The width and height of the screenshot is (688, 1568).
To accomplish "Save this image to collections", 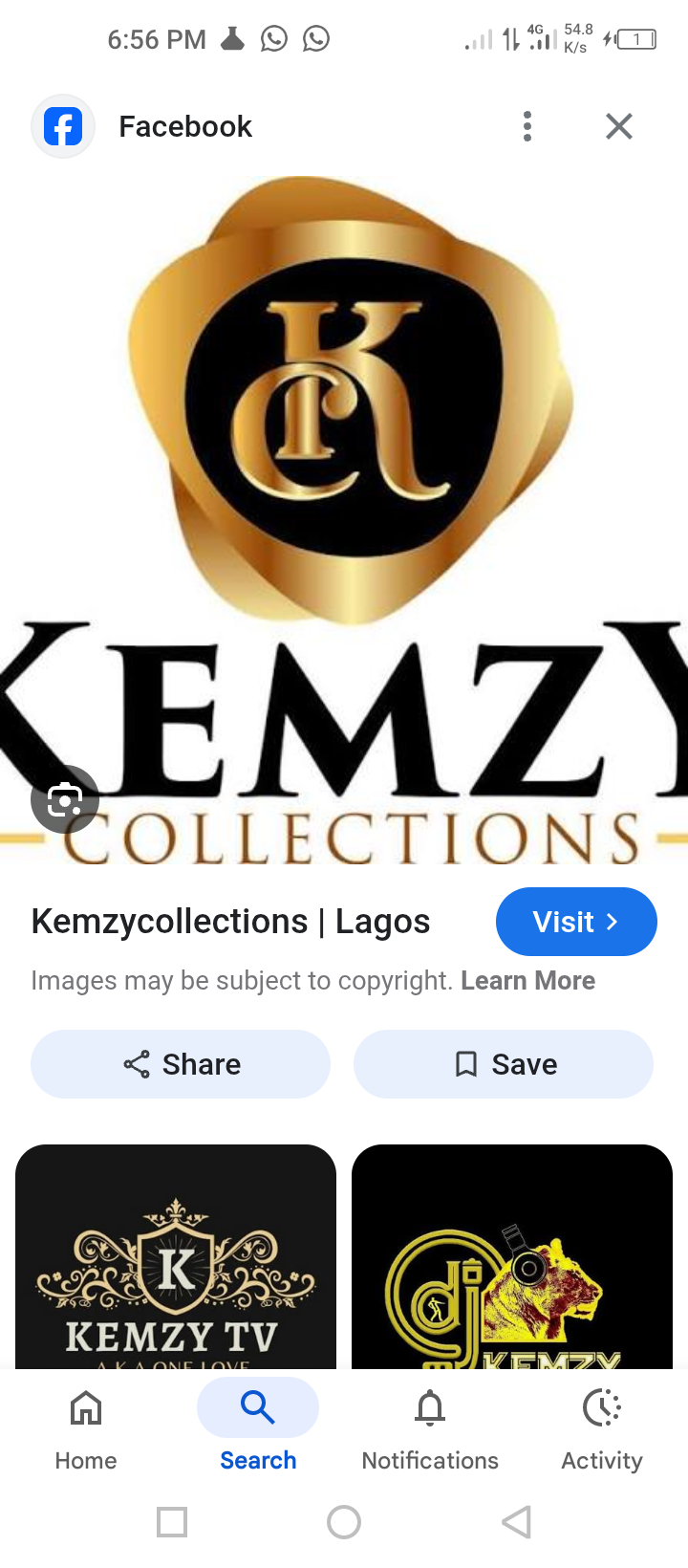I will [504, 1064].
